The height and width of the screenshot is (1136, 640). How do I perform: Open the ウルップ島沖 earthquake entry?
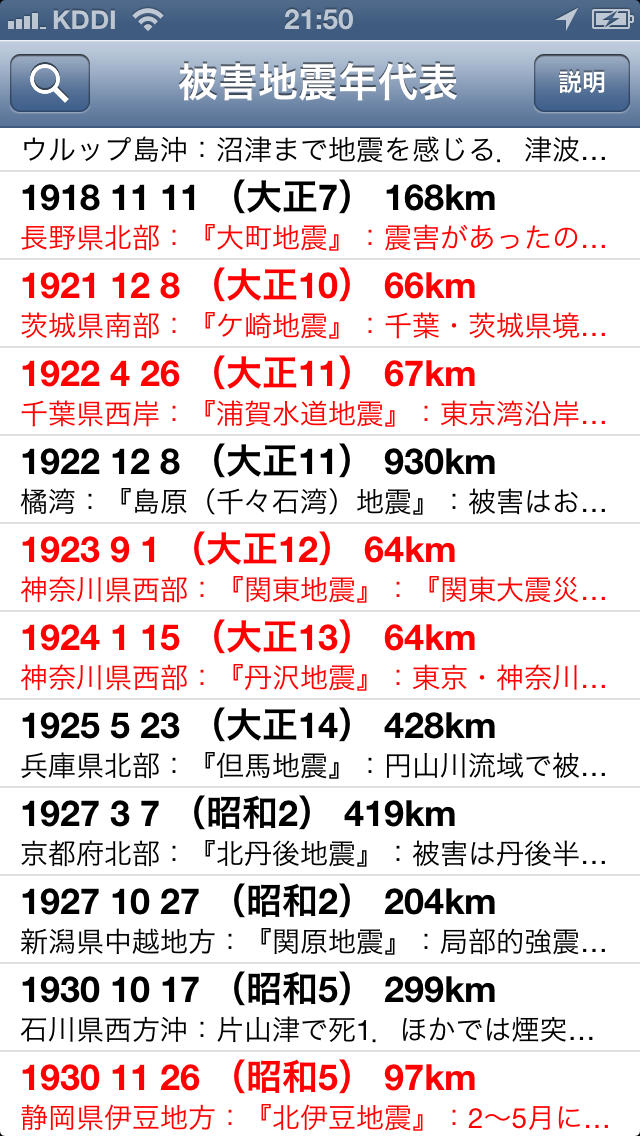click(x=320, y=149)
